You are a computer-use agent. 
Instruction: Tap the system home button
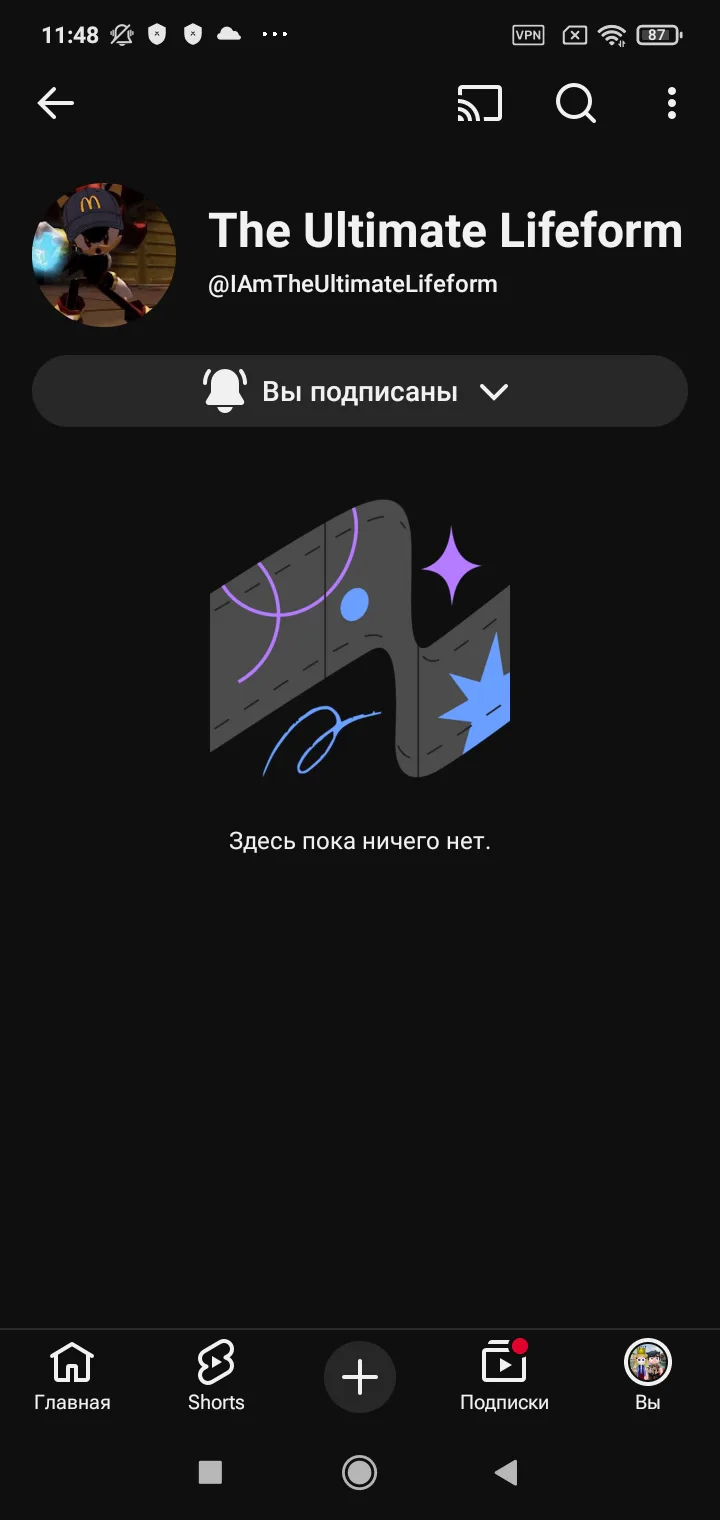[x=359, y=1471]
